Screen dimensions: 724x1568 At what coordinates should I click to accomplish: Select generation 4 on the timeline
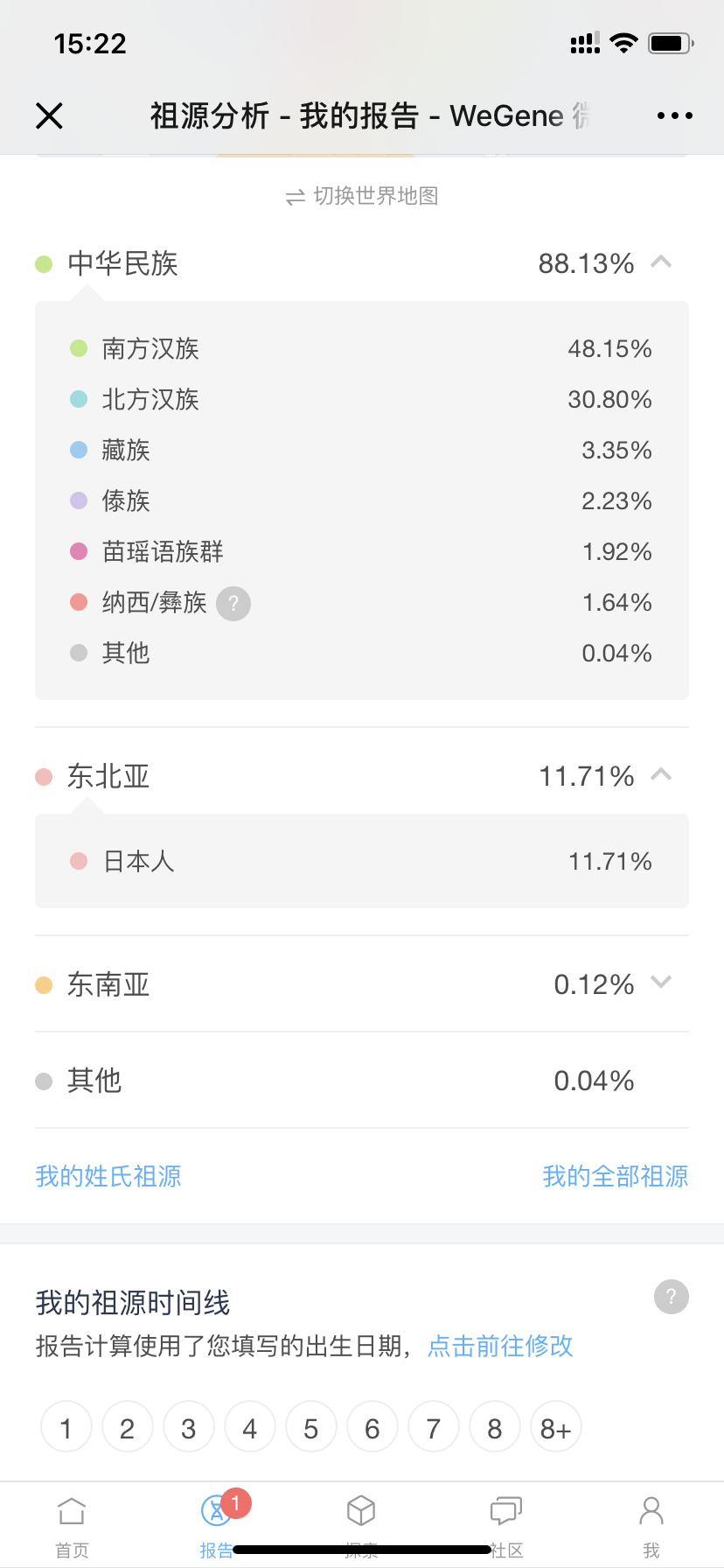pyautogui.click(x=250, y=1429)
